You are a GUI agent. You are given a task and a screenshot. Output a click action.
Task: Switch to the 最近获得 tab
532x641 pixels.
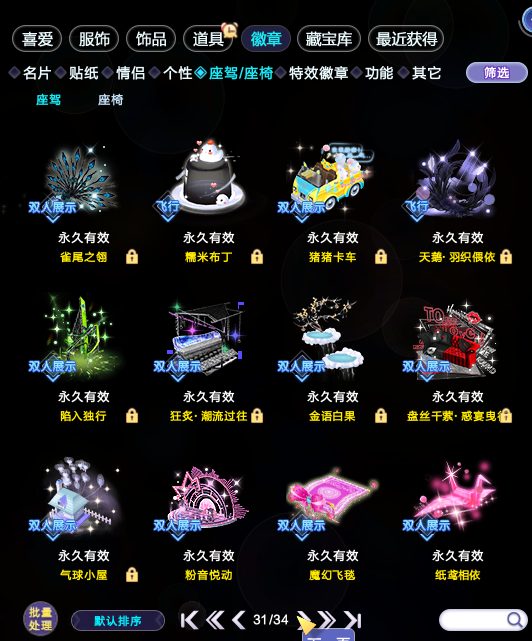(x=406, y=39)
